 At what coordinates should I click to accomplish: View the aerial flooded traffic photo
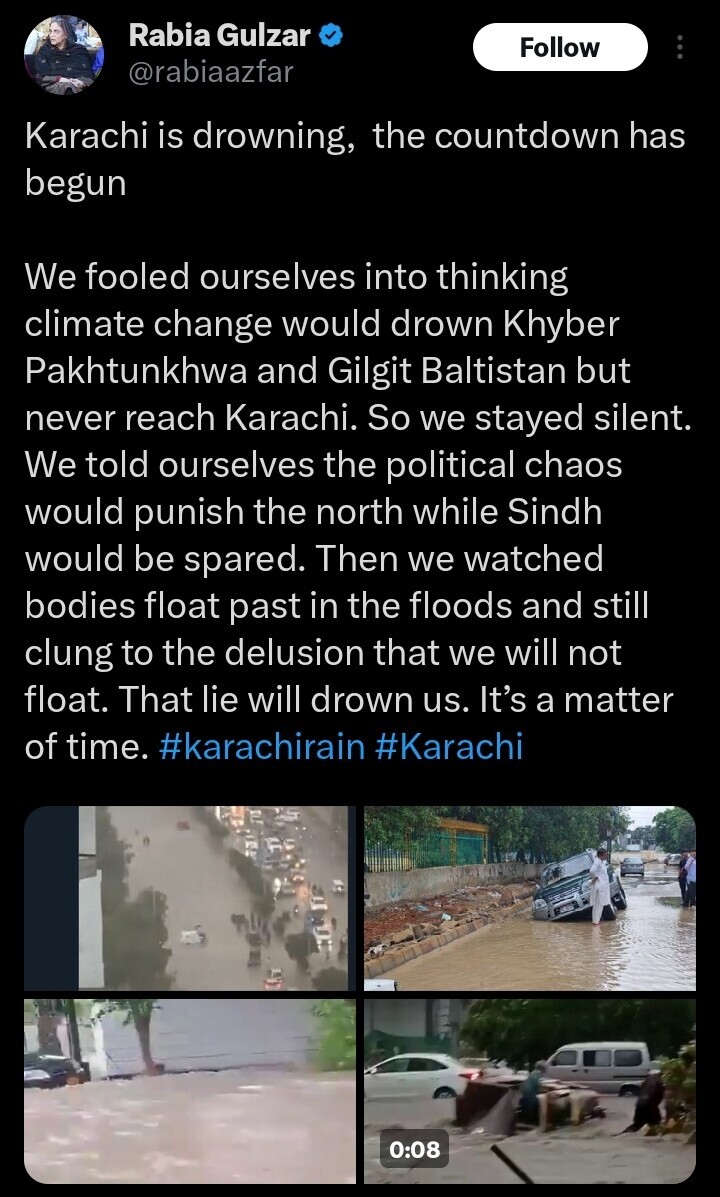coord(190,898)
